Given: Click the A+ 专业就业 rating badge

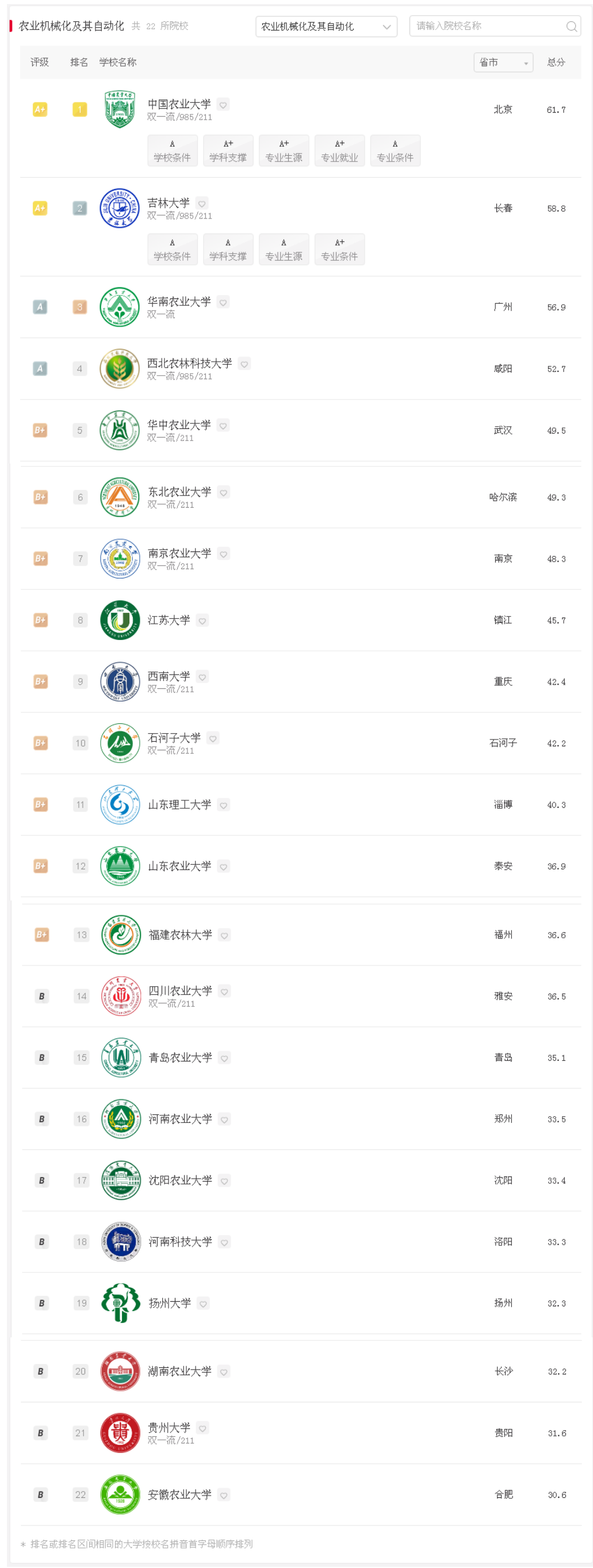Looking at the screenshot, I should pos(339,150).
